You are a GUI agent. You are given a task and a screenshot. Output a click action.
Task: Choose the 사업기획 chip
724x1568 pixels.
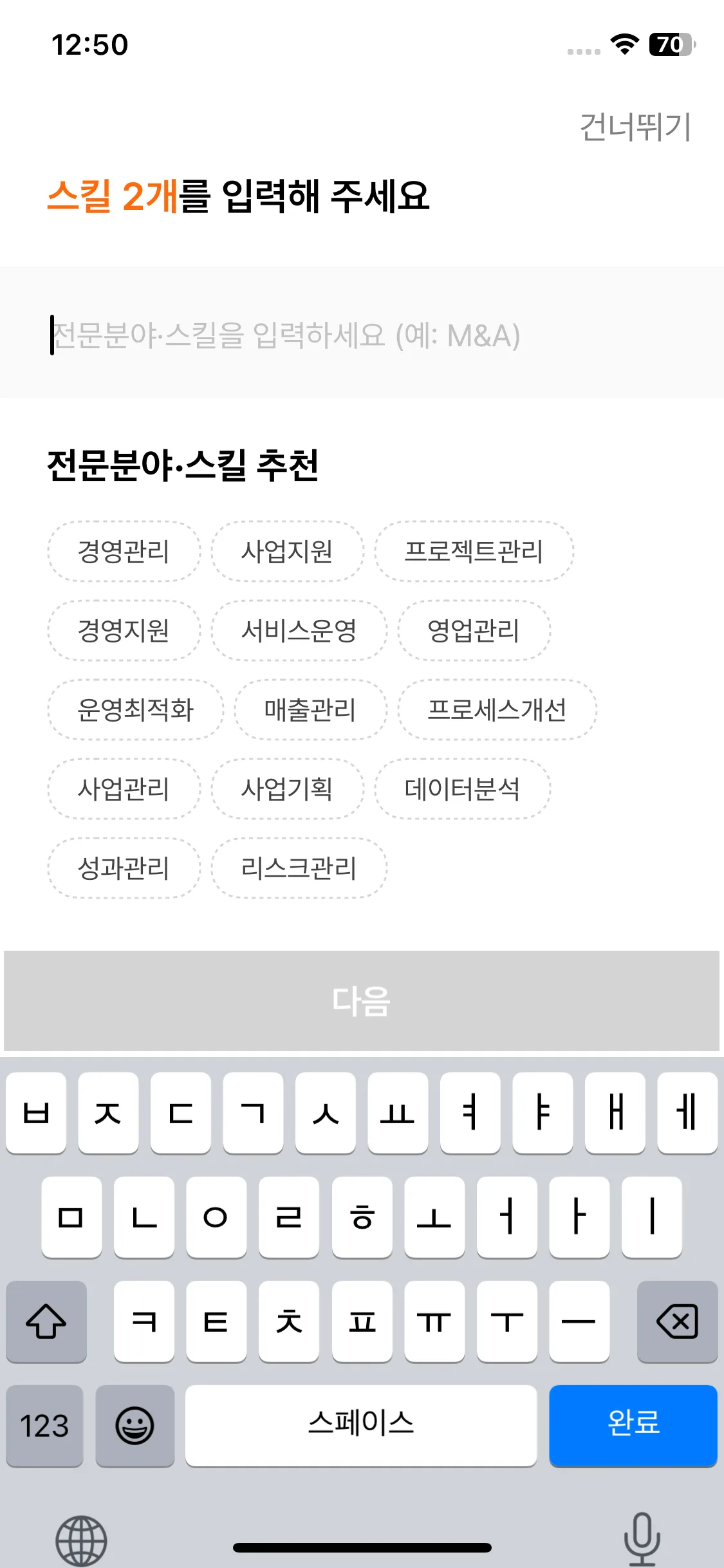click(287, 789)
